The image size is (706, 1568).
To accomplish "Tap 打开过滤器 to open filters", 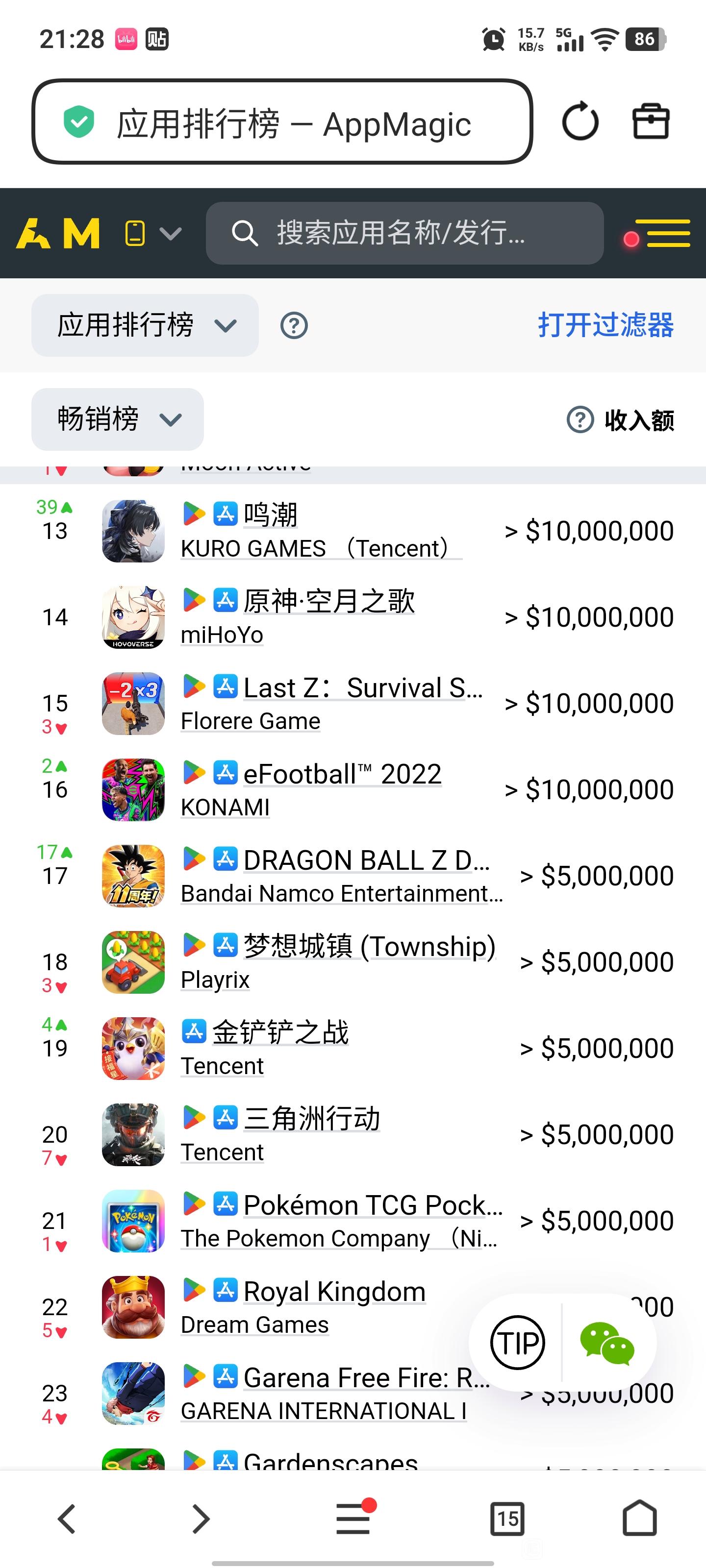I will [x=605, y=326].
